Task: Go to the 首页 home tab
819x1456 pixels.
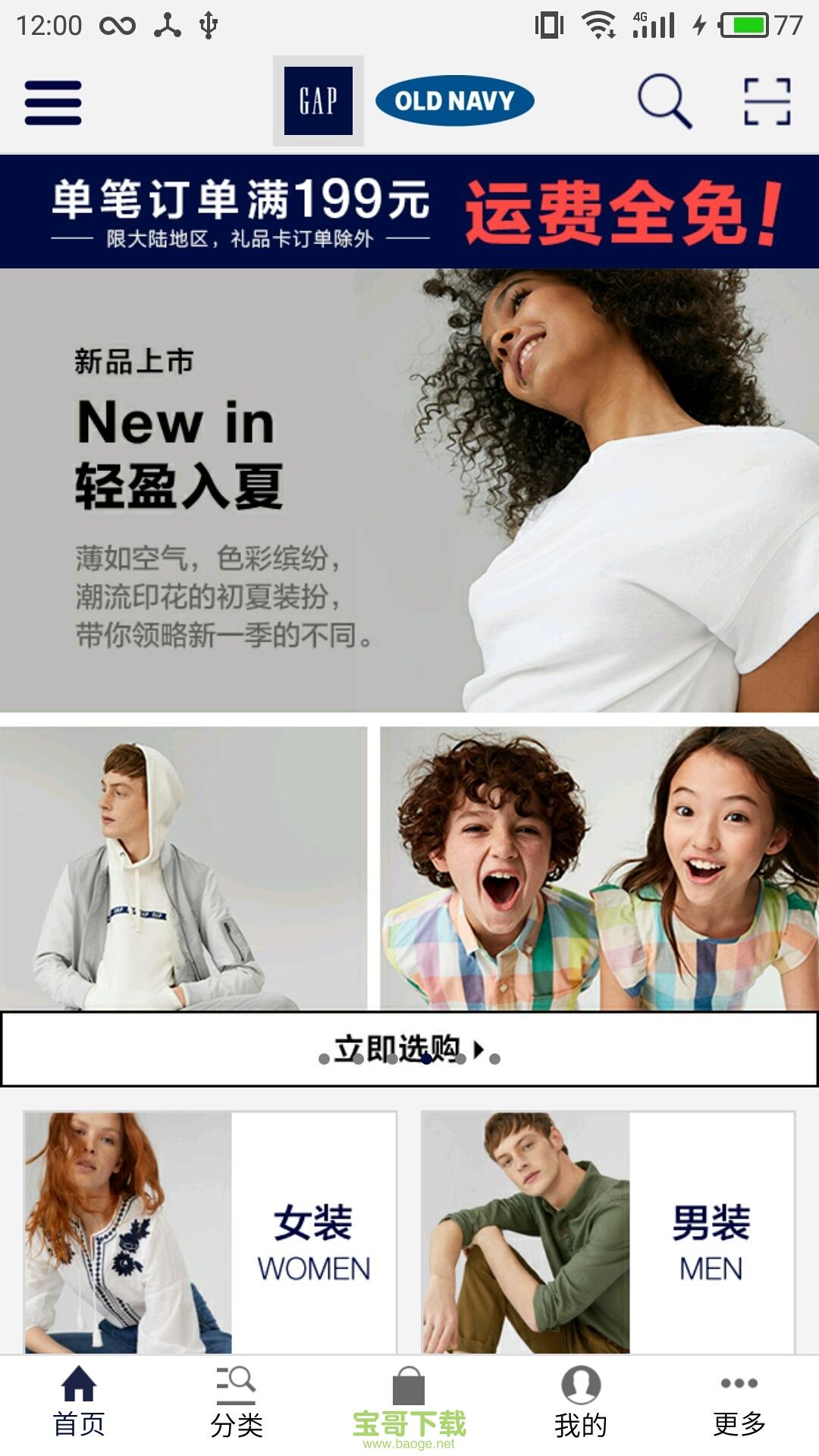Action: tap(79, 1403)
